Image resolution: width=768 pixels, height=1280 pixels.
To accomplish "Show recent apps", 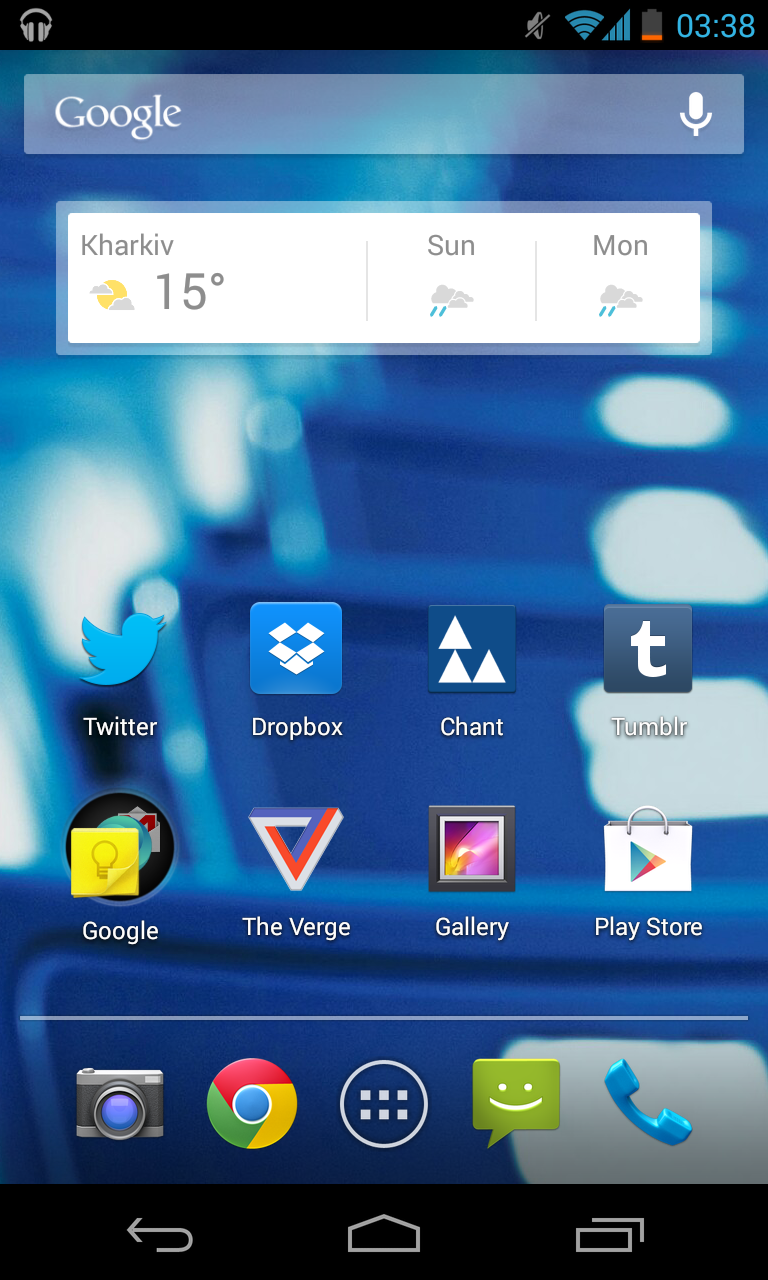I will point(610,1234).
